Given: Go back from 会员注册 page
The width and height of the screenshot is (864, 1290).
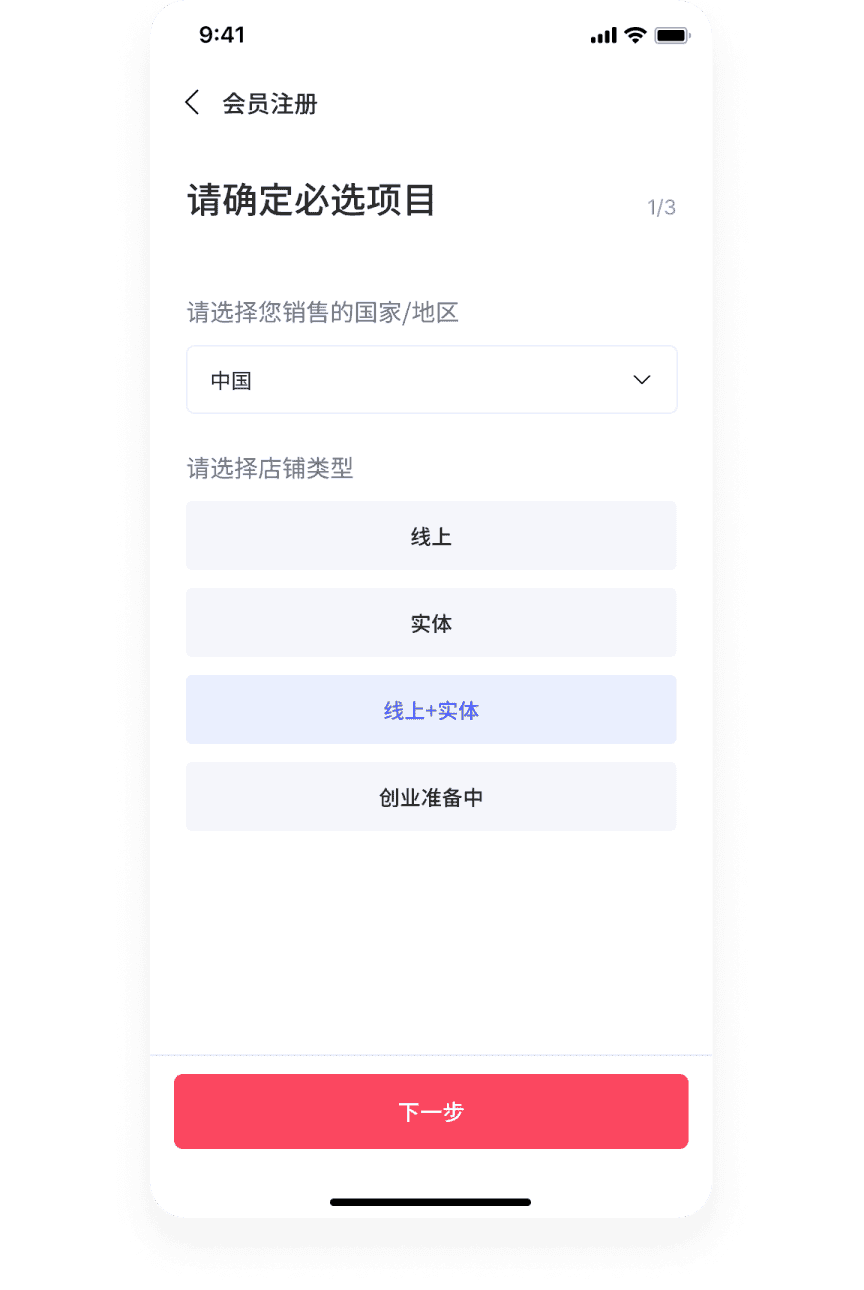Looking at the screenshot, I should (x=192, y=103).
